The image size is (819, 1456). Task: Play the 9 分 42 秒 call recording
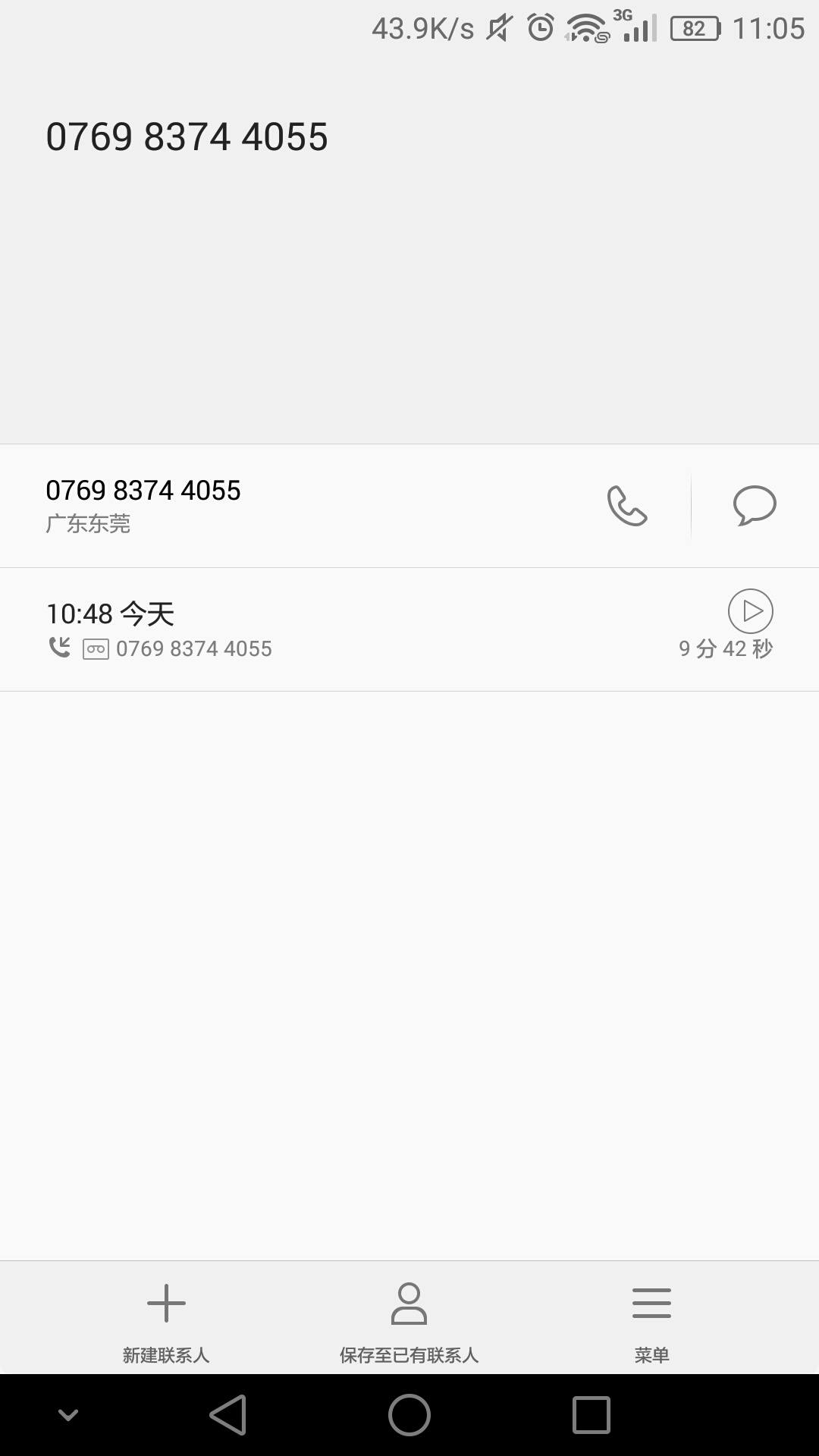[750, 611]
